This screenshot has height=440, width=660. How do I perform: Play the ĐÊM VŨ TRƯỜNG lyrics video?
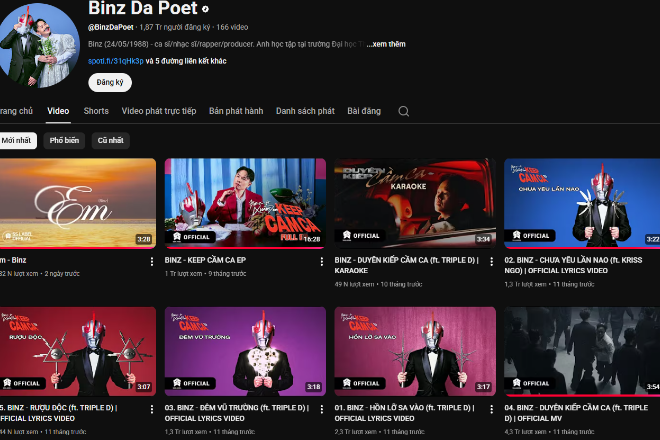[x=245, y=351]
